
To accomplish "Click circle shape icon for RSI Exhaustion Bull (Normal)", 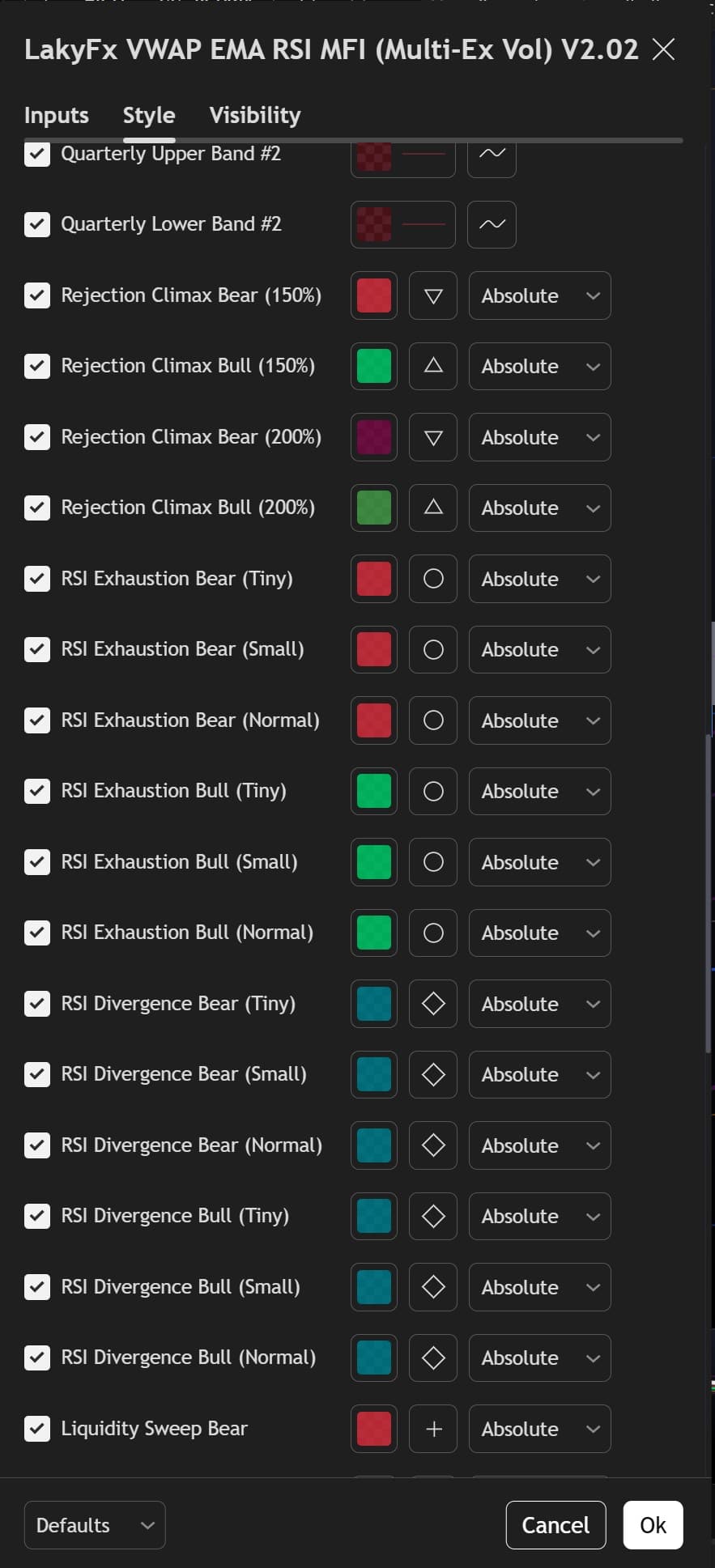I will coord(432,933).
